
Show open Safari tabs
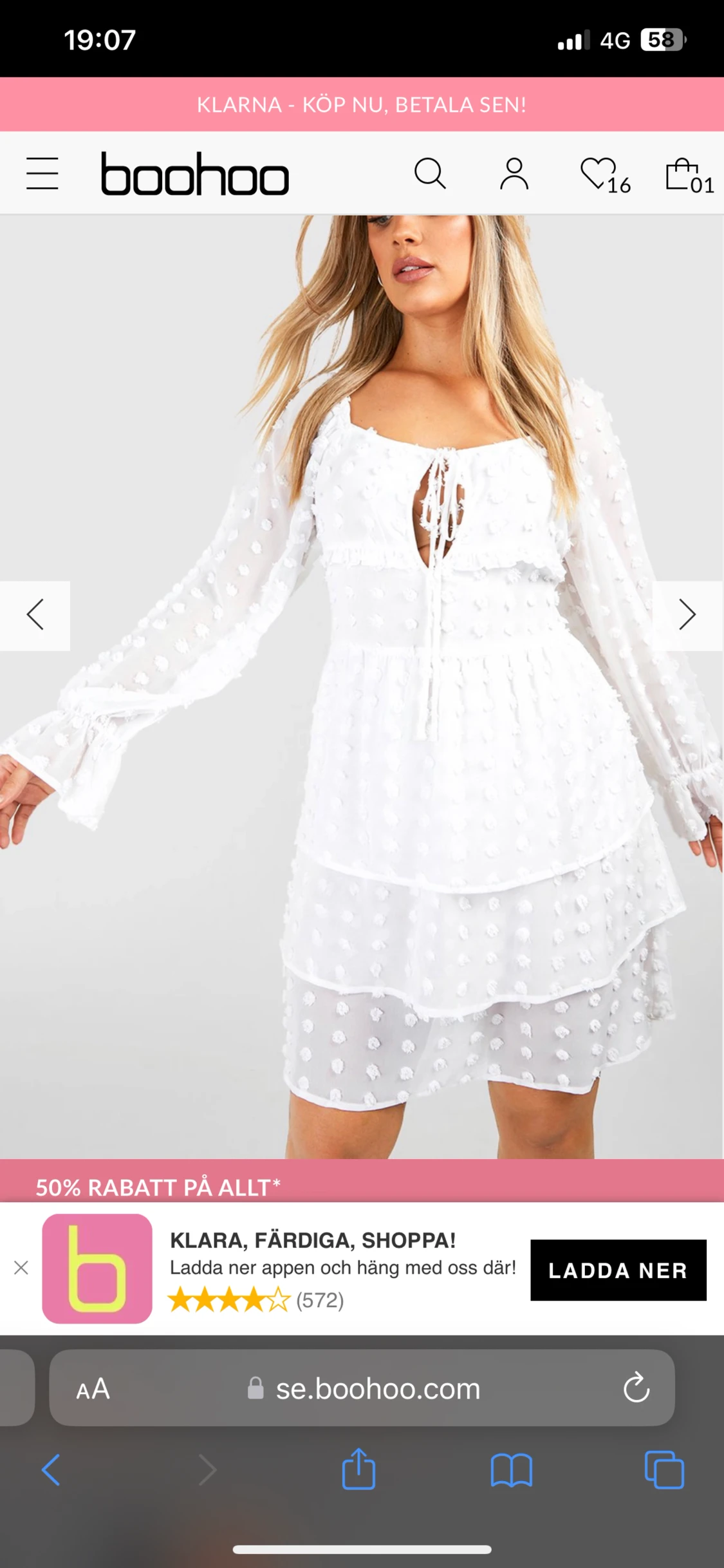pyautogui.click(x=664, y=1470)
